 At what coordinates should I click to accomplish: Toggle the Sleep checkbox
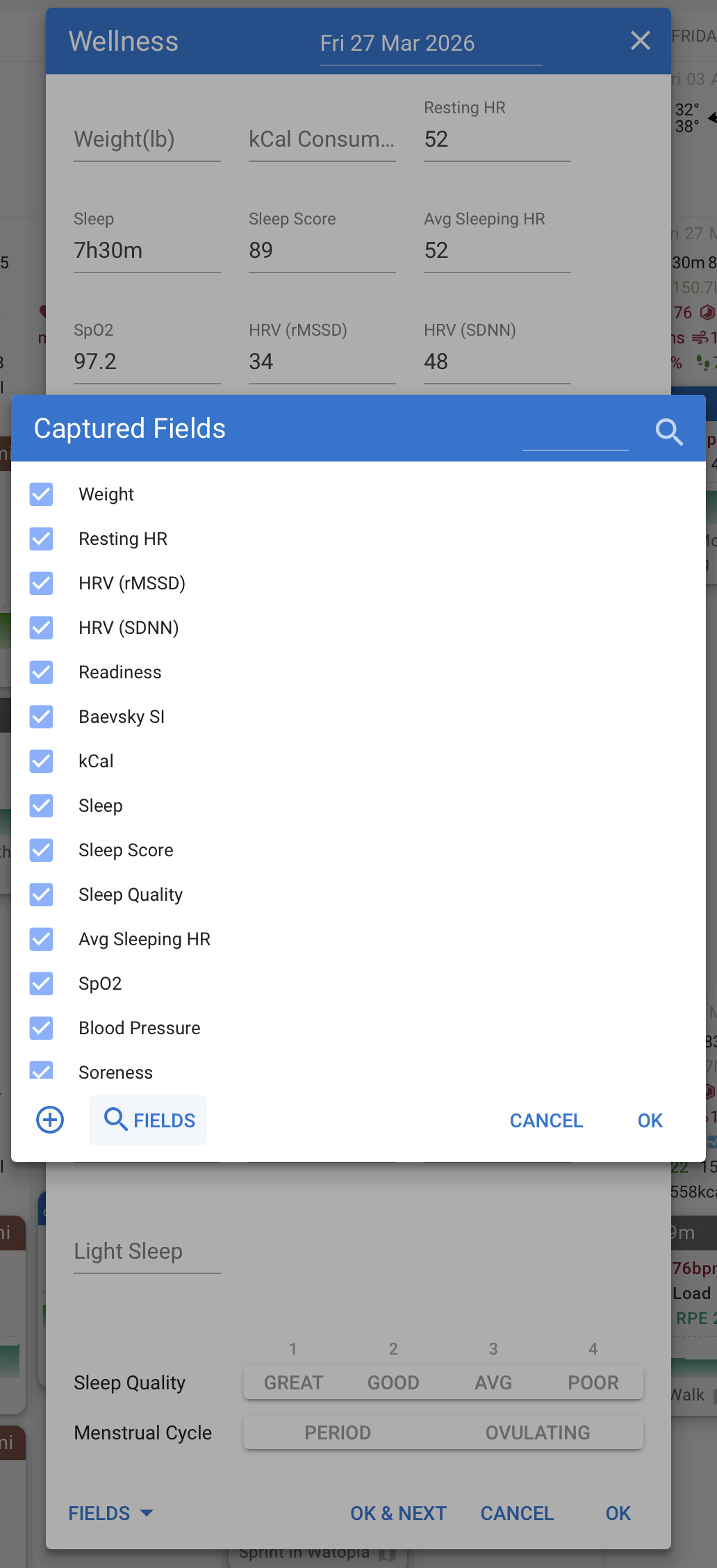pyautogui.click(x=42, y=806)
